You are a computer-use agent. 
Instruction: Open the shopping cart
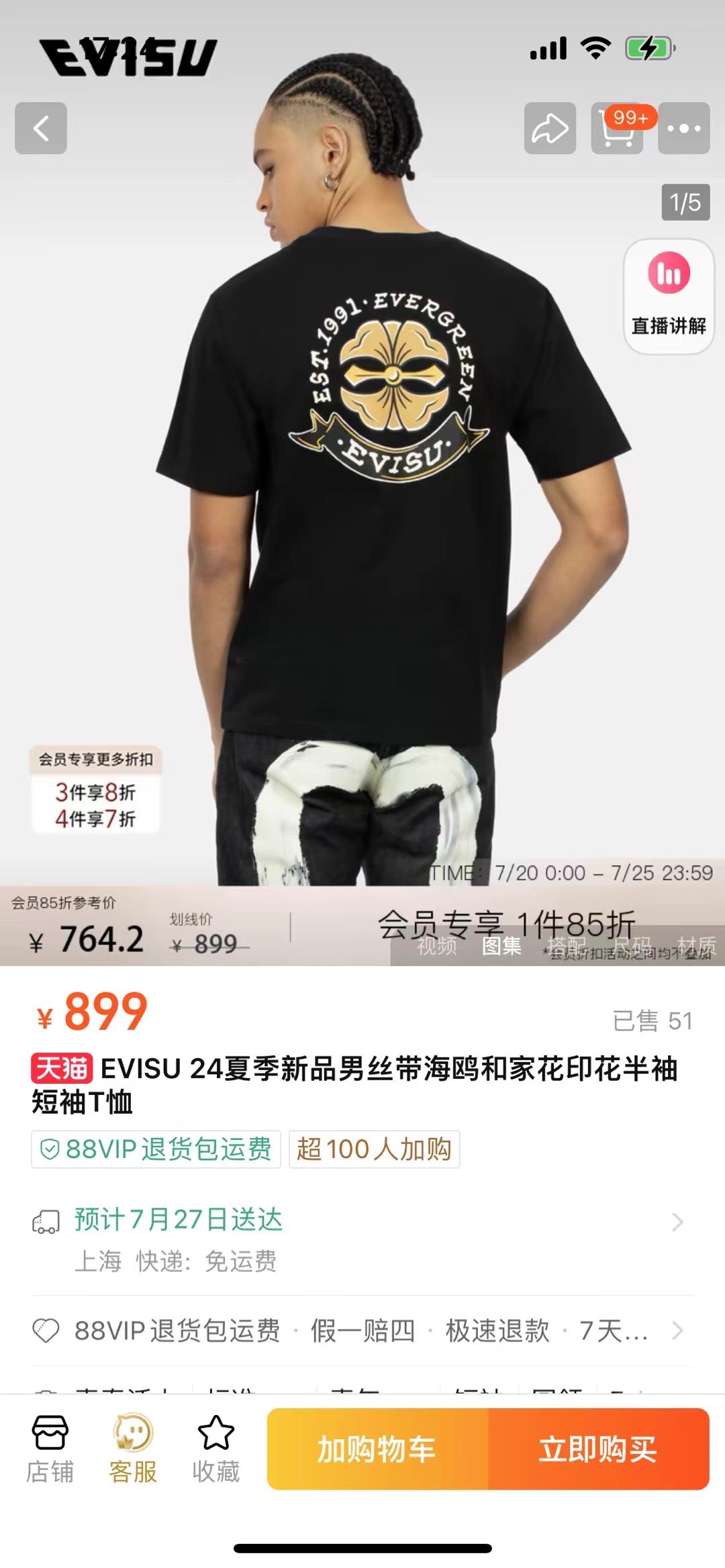617,128
